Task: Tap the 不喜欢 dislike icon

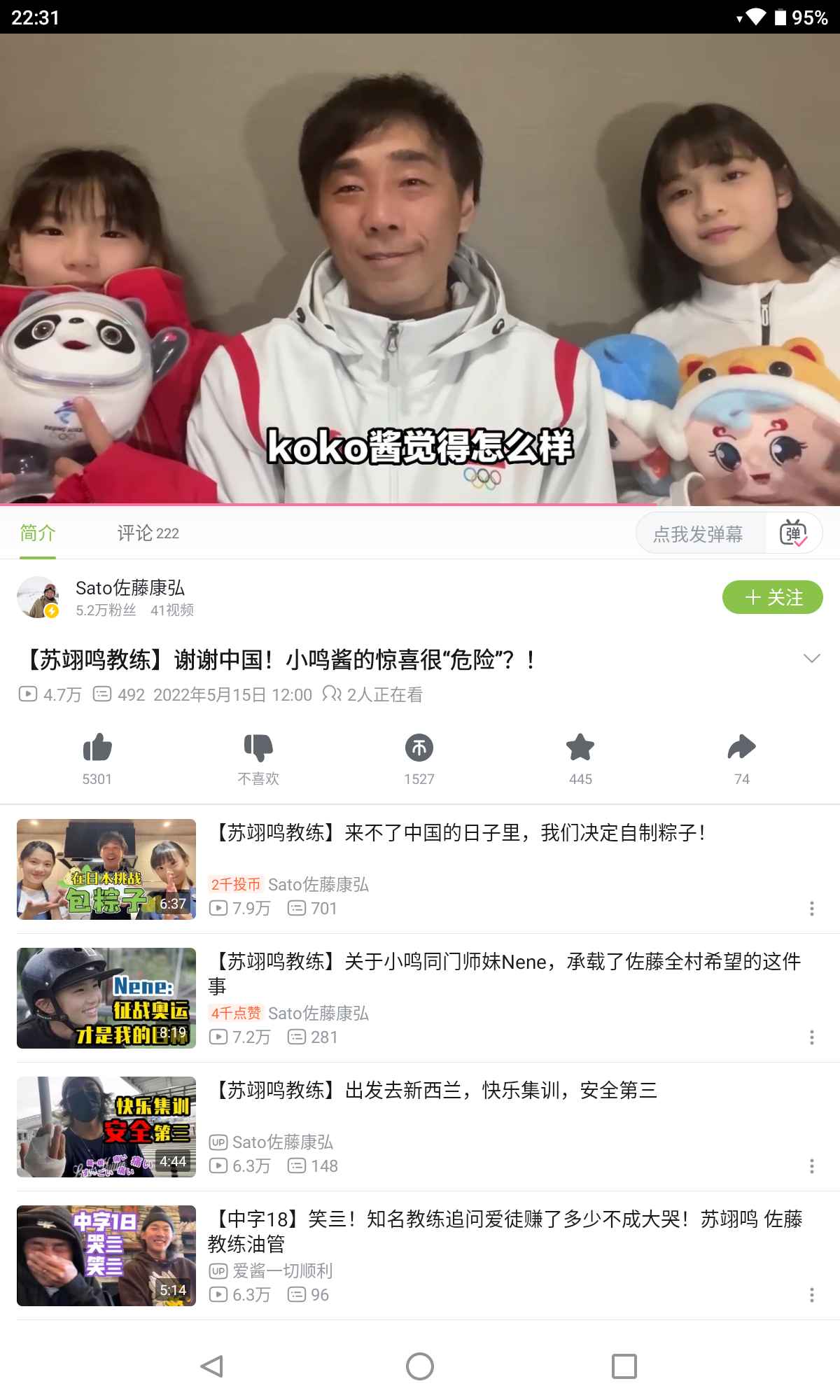Action: click(258, 748)
